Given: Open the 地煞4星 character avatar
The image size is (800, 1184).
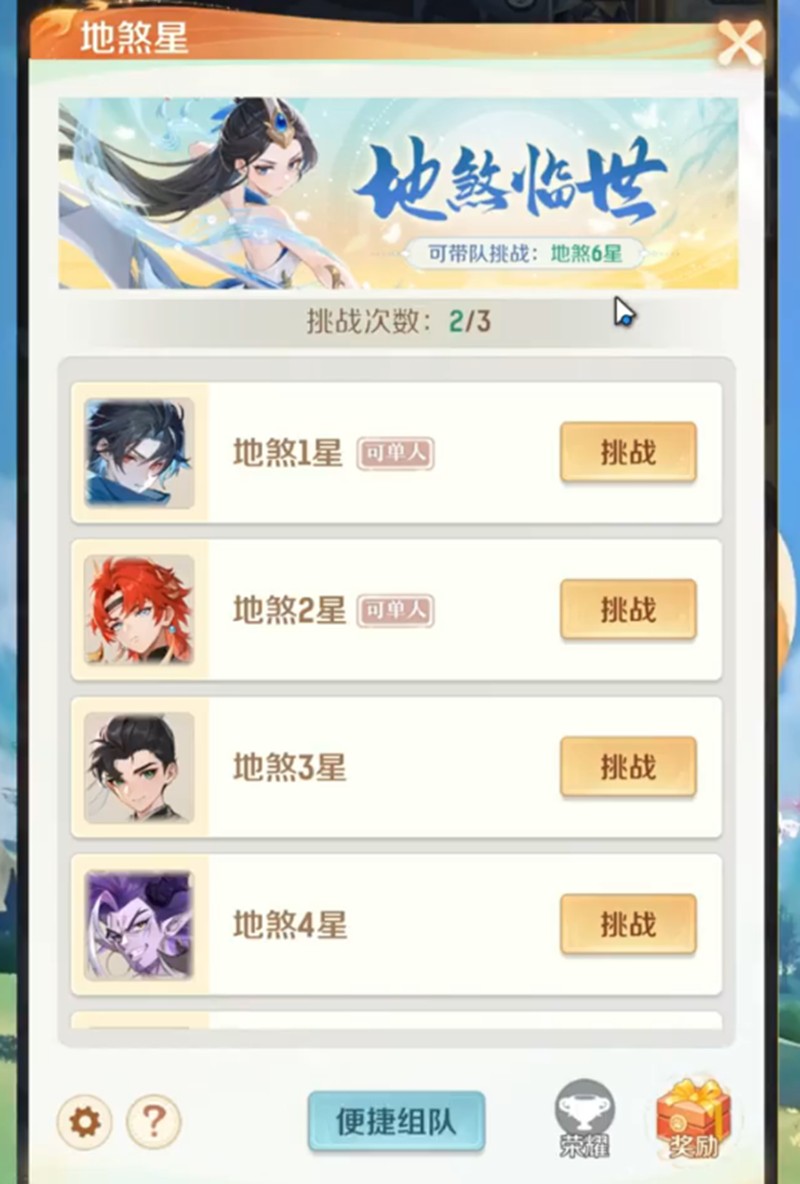Looking at the screenshot, I should point(139,924).
